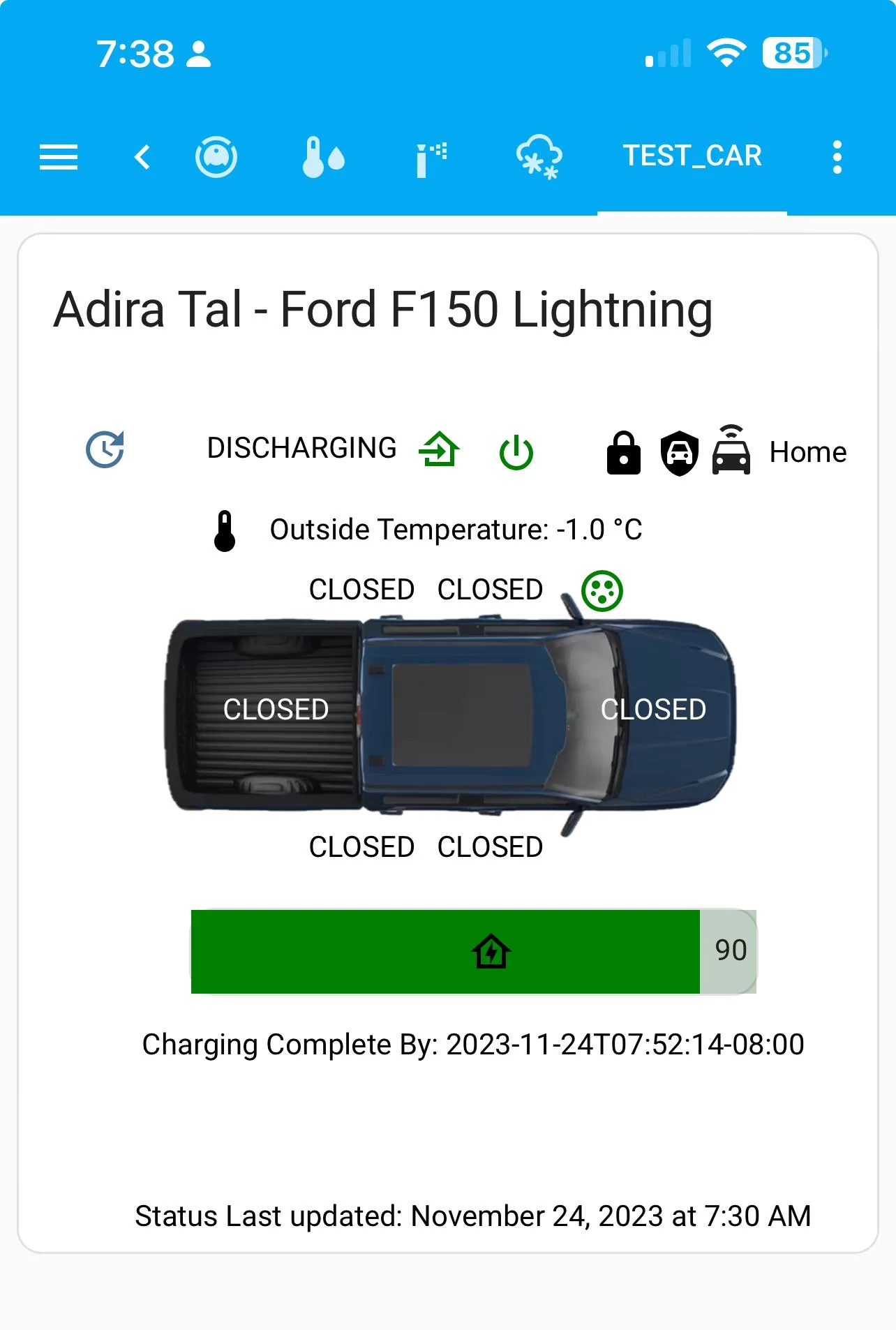
Task: Open the temperature and humidity tab
Action: pyautogui.click(x=323, y=157)
